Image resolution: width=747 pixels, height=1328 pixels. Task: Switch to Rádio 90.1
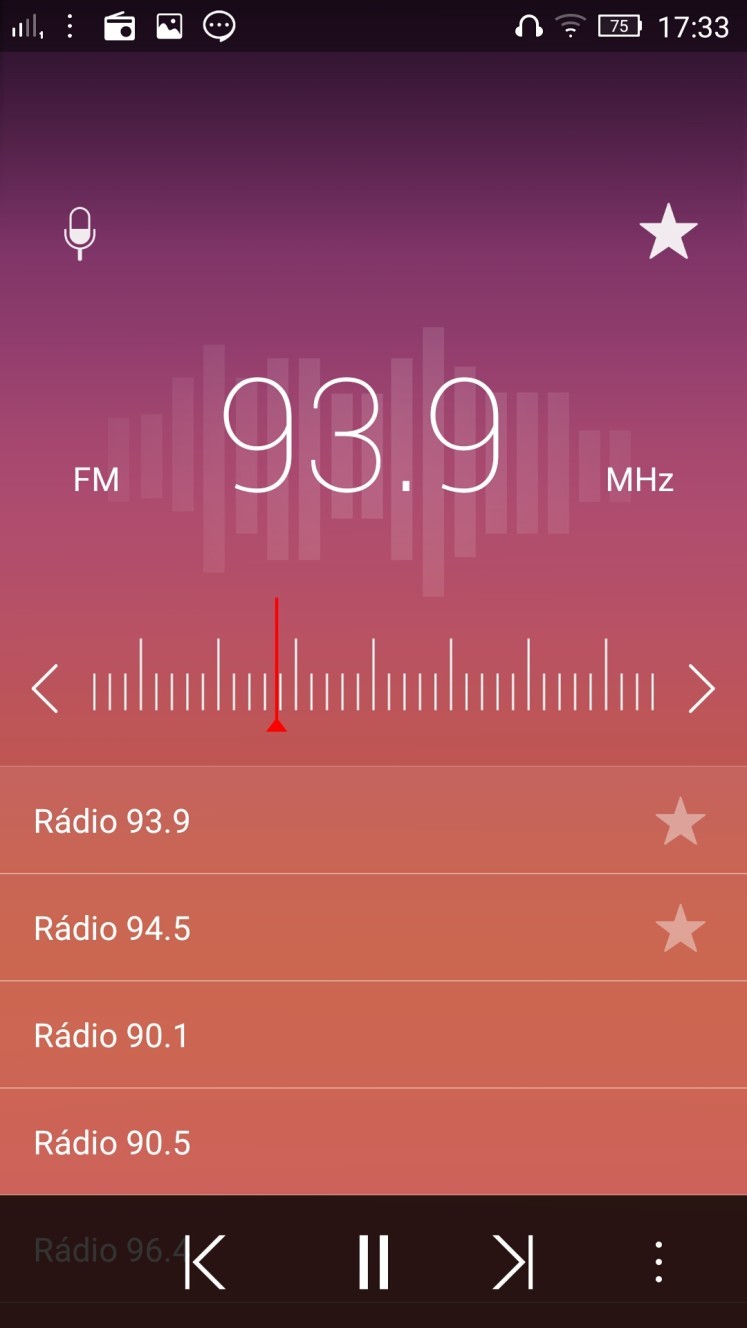(x=373, y=1034)
